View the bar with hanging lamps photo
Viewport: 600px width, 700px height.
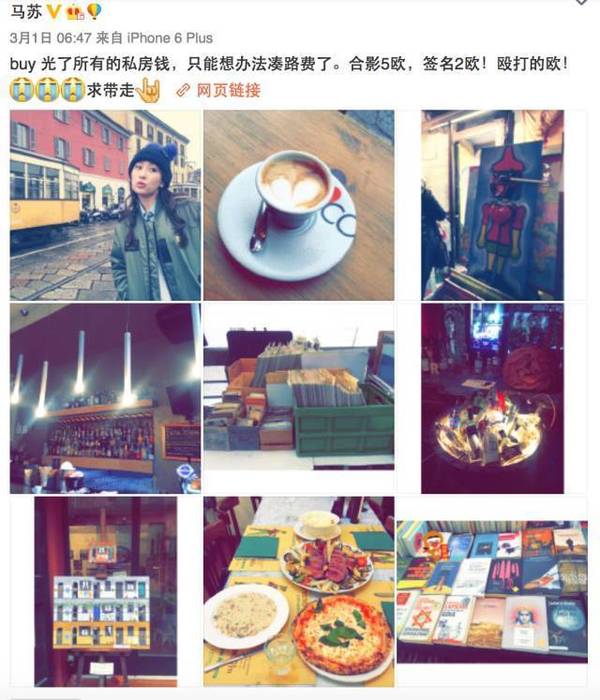105,398
